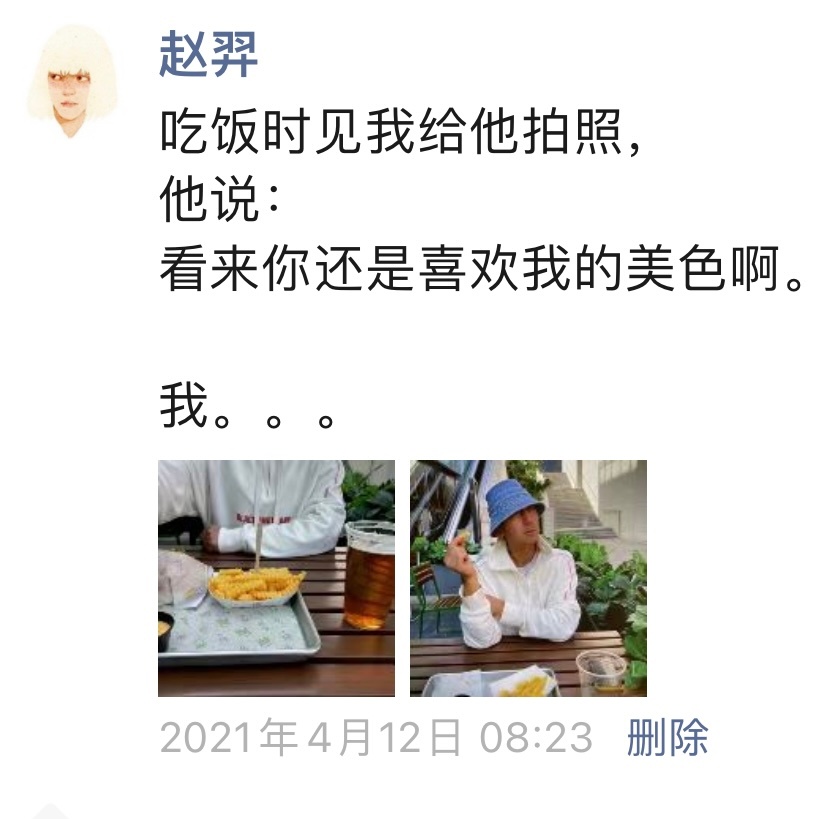Tap the username 赵羿
The image size is (819, 819).
(x=209, y=53)
